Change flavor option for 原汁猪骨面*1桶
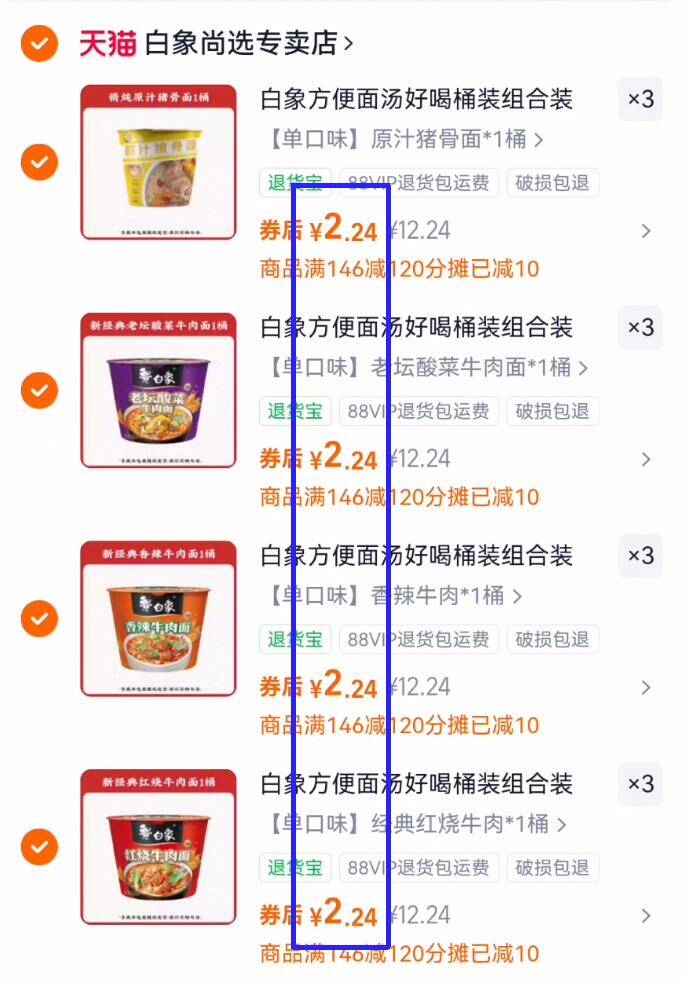Screen dimensions: 687x983 tap(404, 139)
